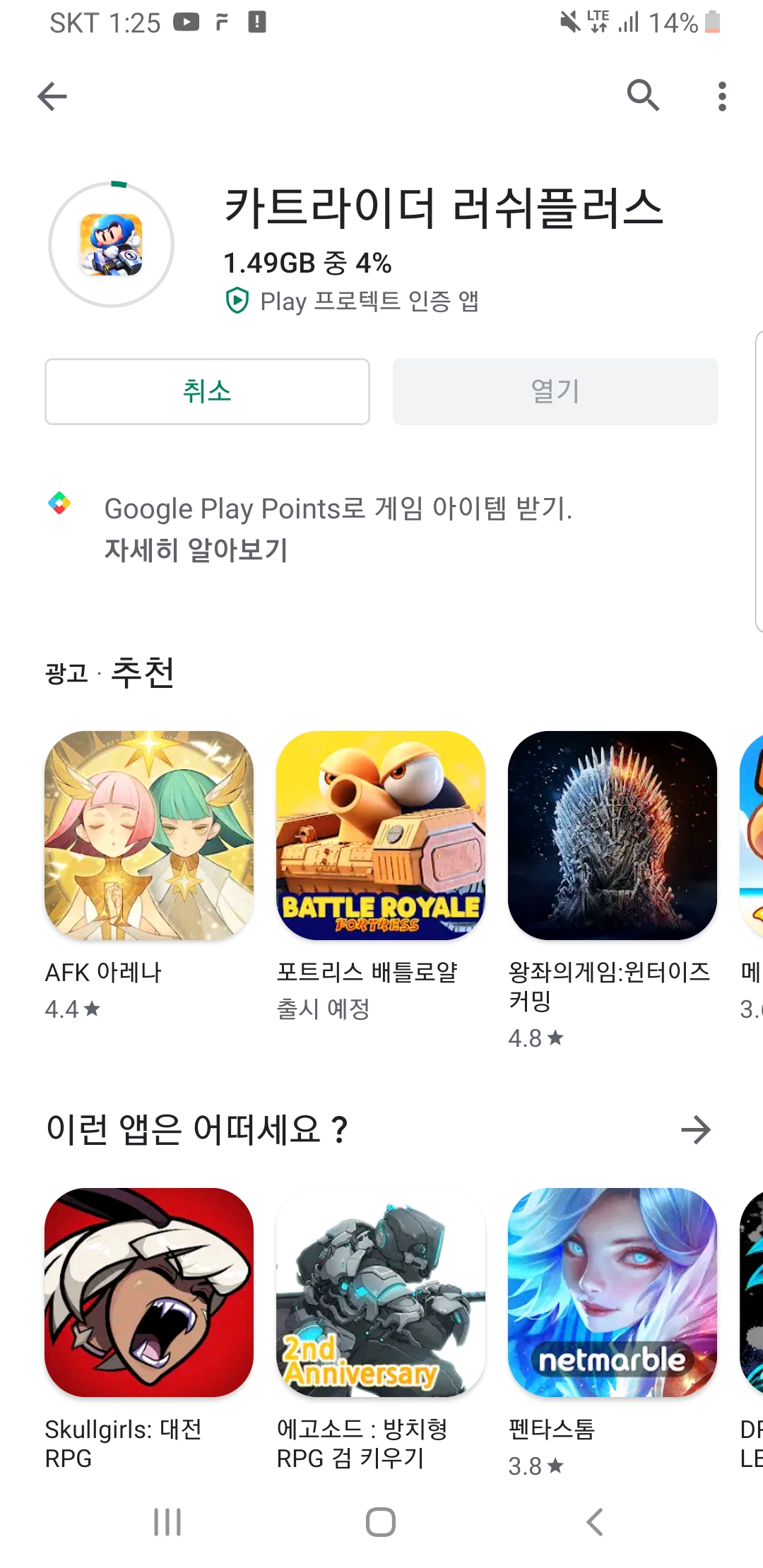The image size is (763, 1568).
Task: Expand the 이런 앱은 어떠세요 section arrow
Action: (x=695, y=1129)
